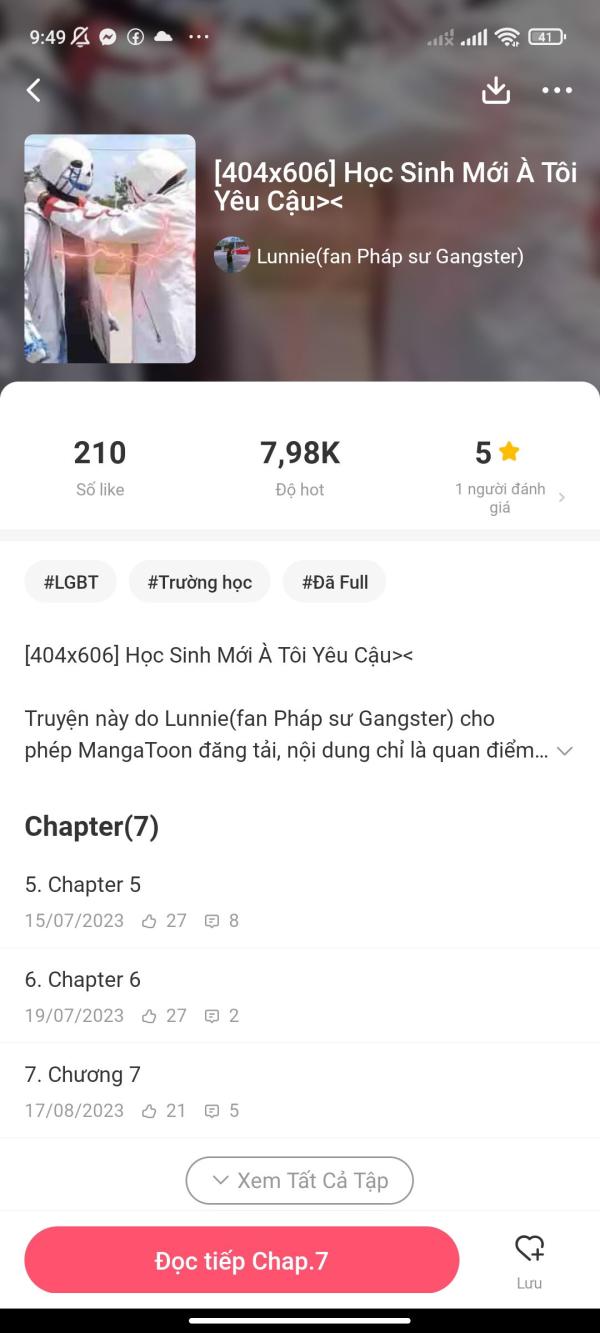Go back using the top-left arrow
The height and width of the screenshot is (1333, 600).
coord(34,90)
